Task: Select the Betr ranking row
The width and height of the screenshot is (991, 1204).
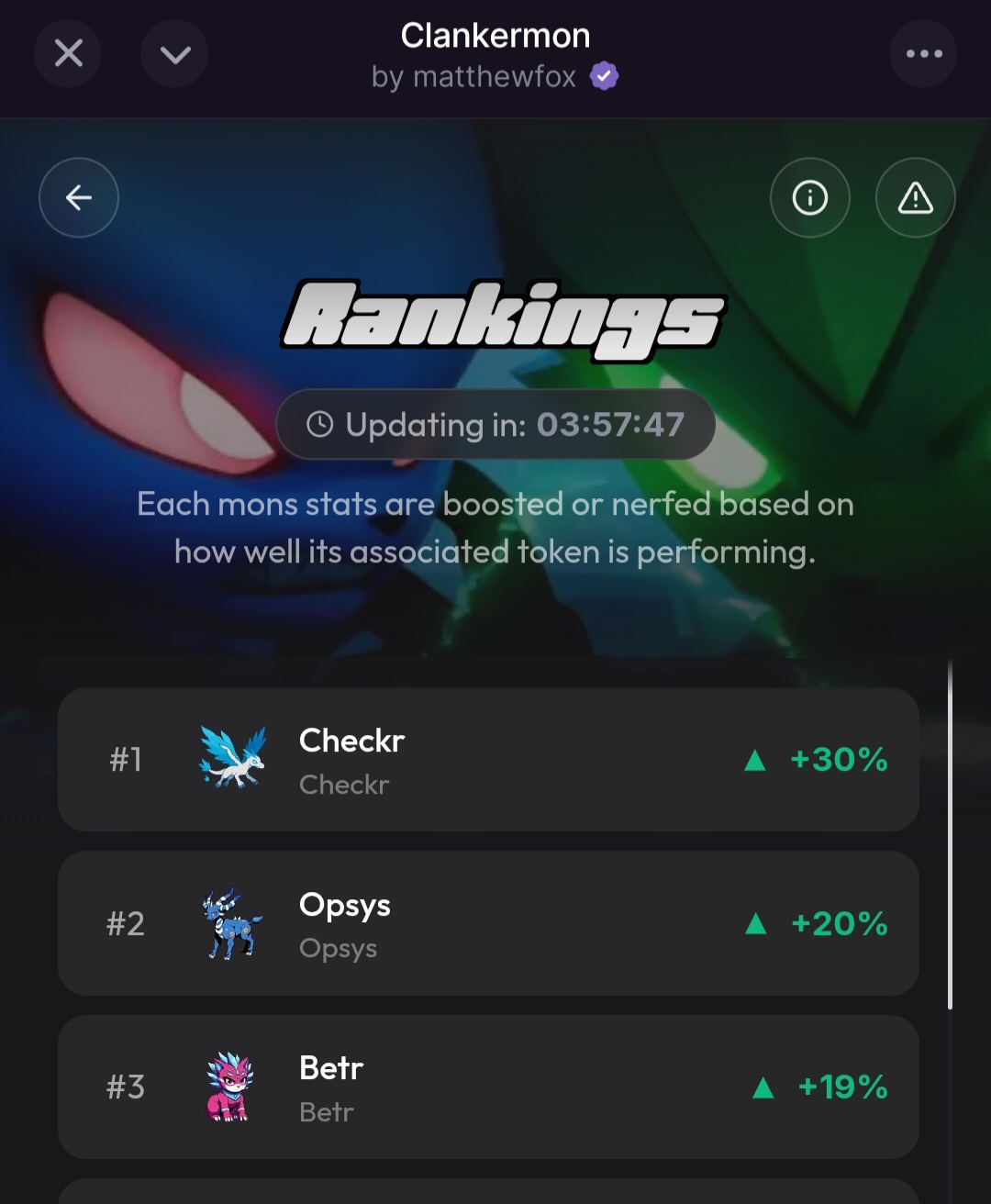Action: [488, 1087]
